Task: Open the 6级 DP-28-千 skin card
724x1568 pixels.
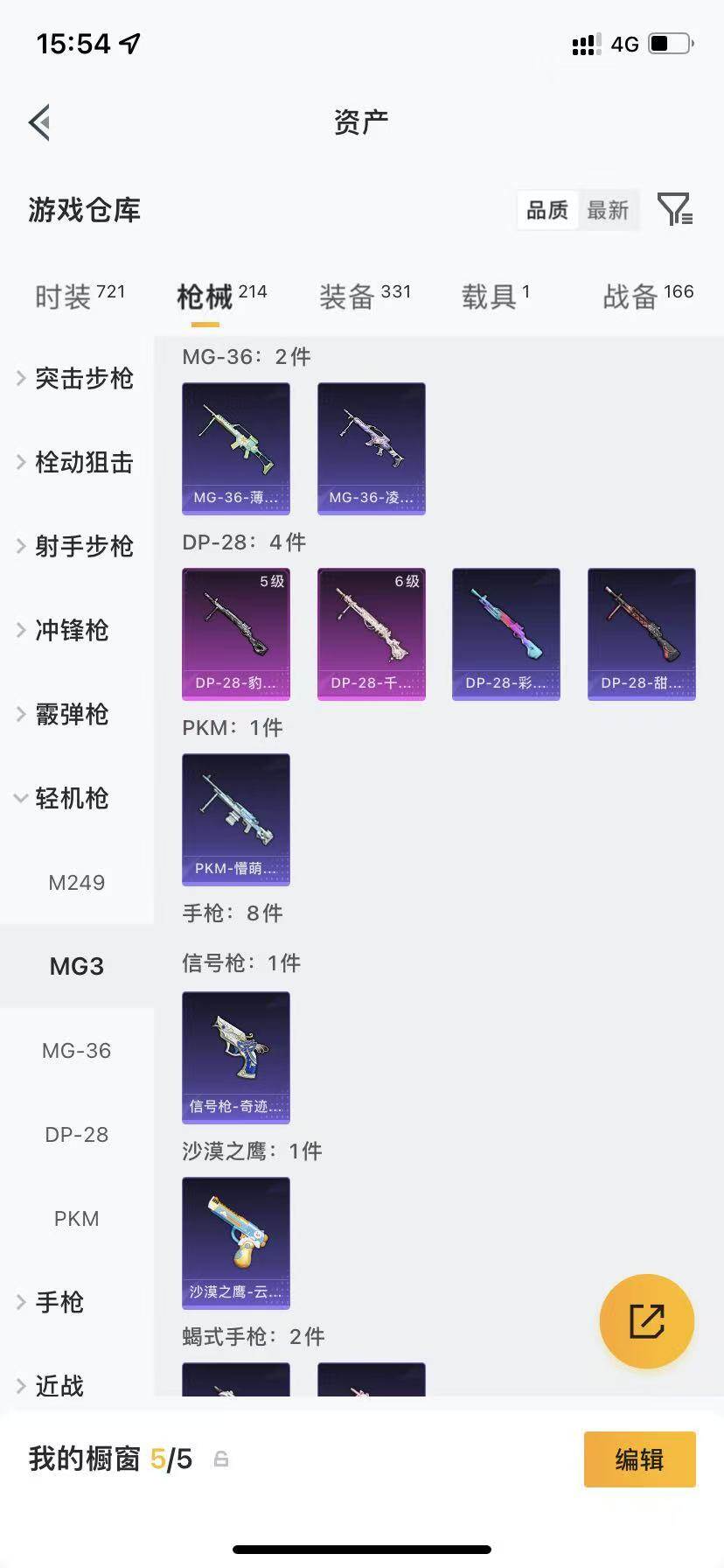Action: (x=372, y=634)
